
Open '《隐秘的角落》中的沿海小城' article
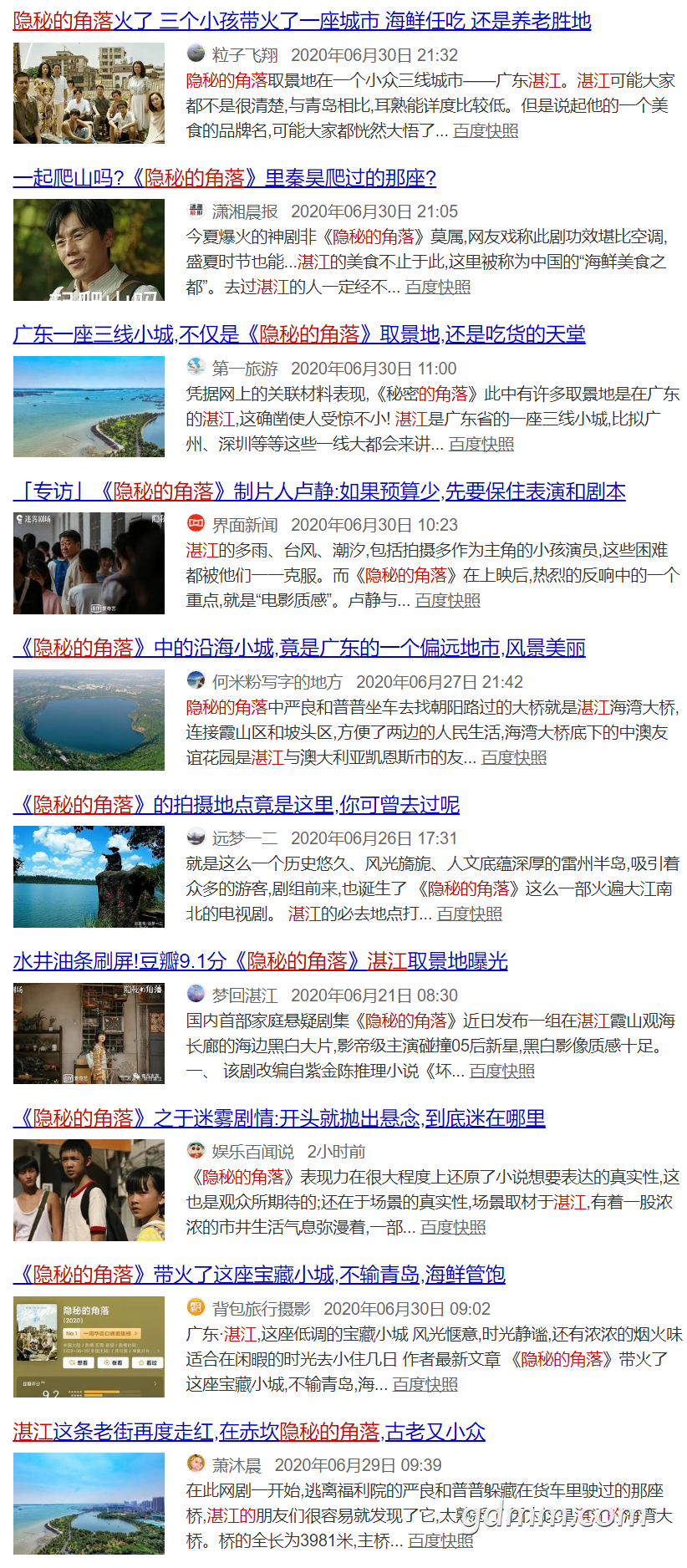[298, 649]
